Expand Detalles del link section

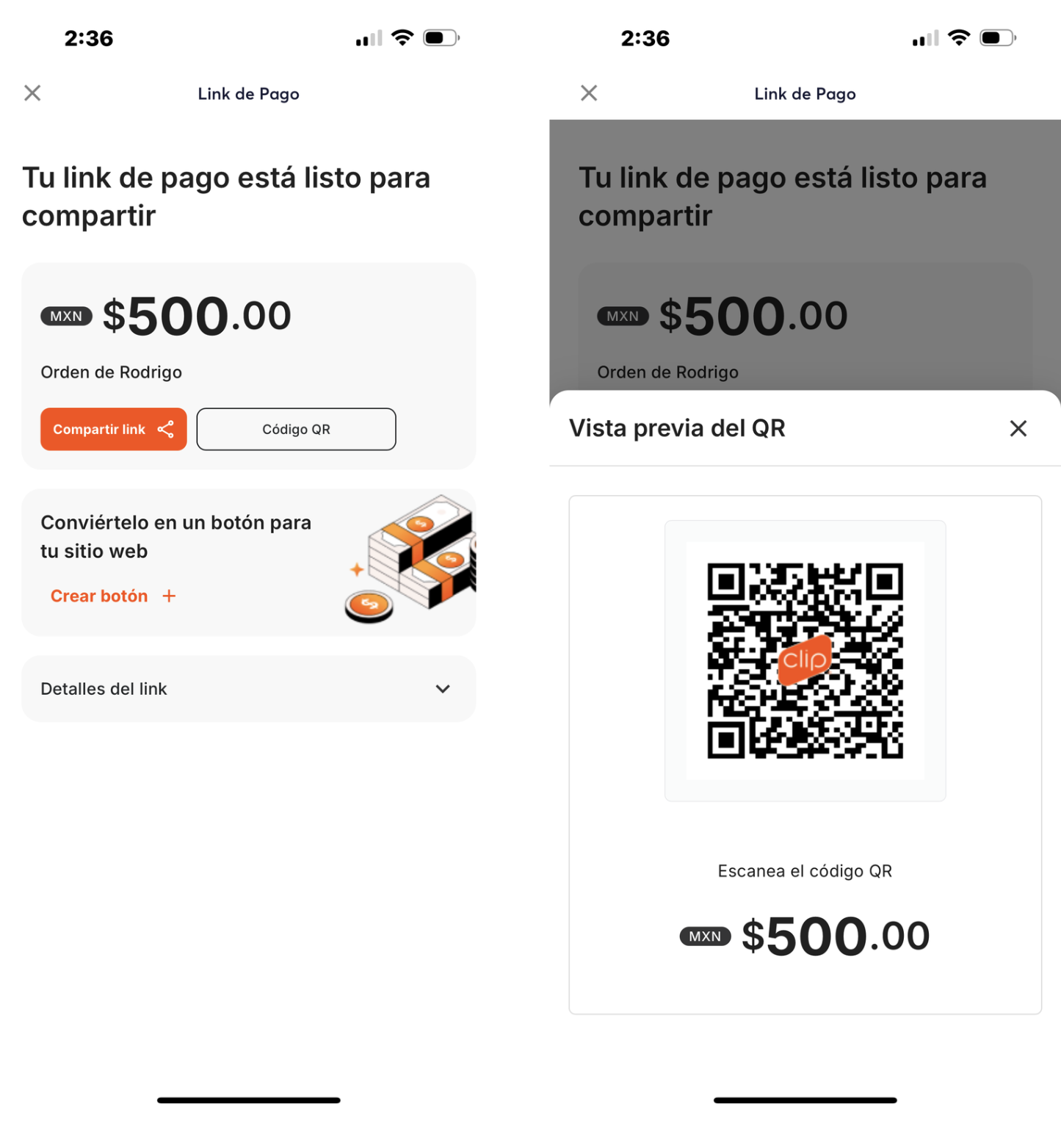coord(248,689)
